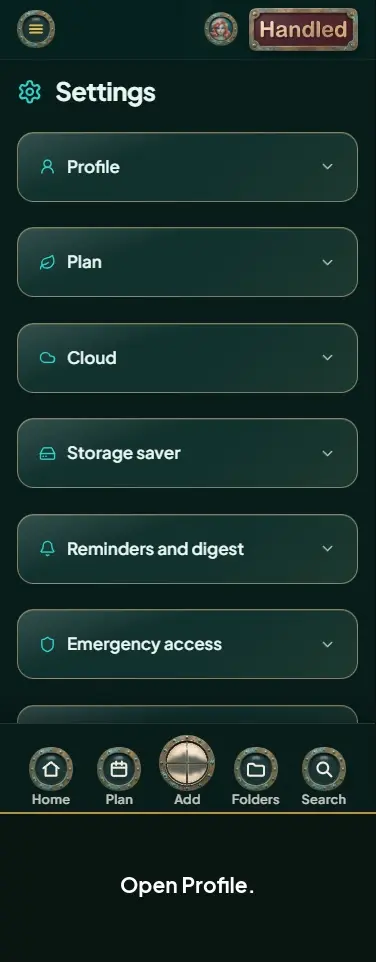Open the hamburger menu button
The height and width of the screenshot is (962, 376).
[x=36, y=29]
